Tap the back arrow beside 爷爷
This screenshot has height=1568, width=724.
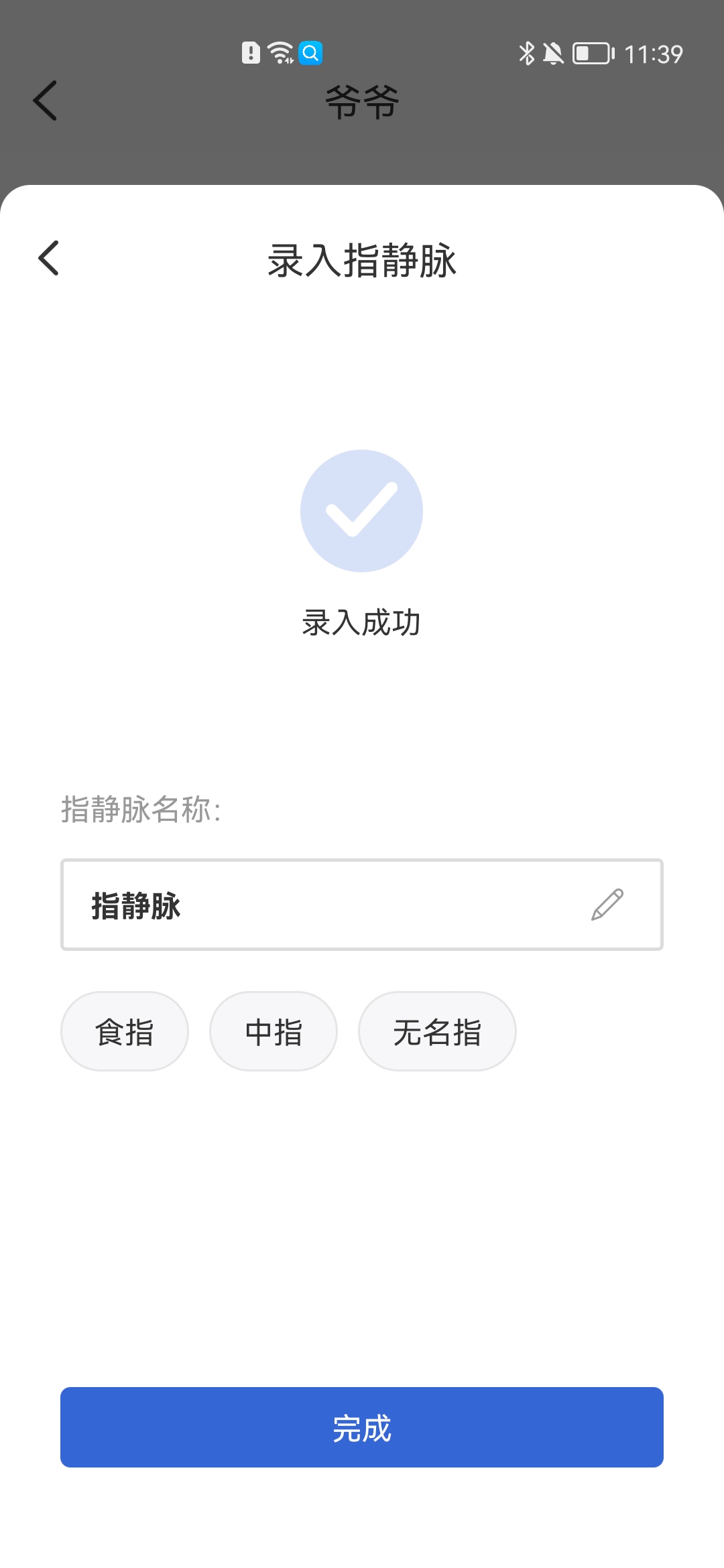(x=45, y=101)
